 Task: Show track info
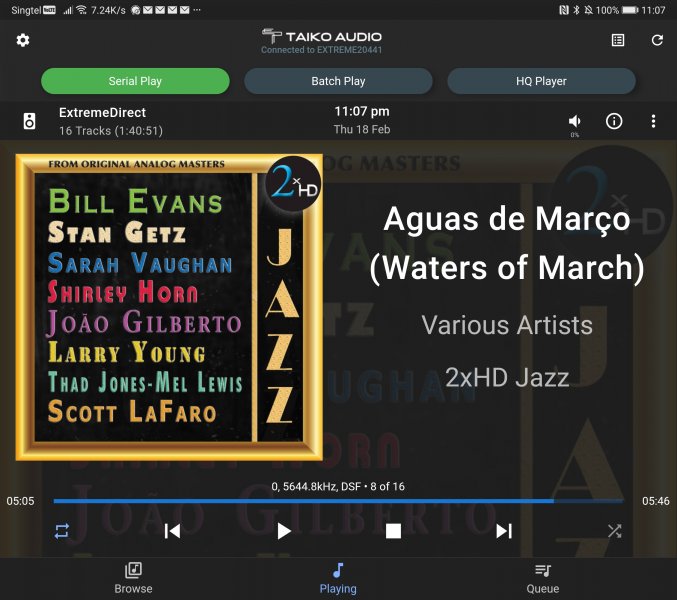pos(614,121)
